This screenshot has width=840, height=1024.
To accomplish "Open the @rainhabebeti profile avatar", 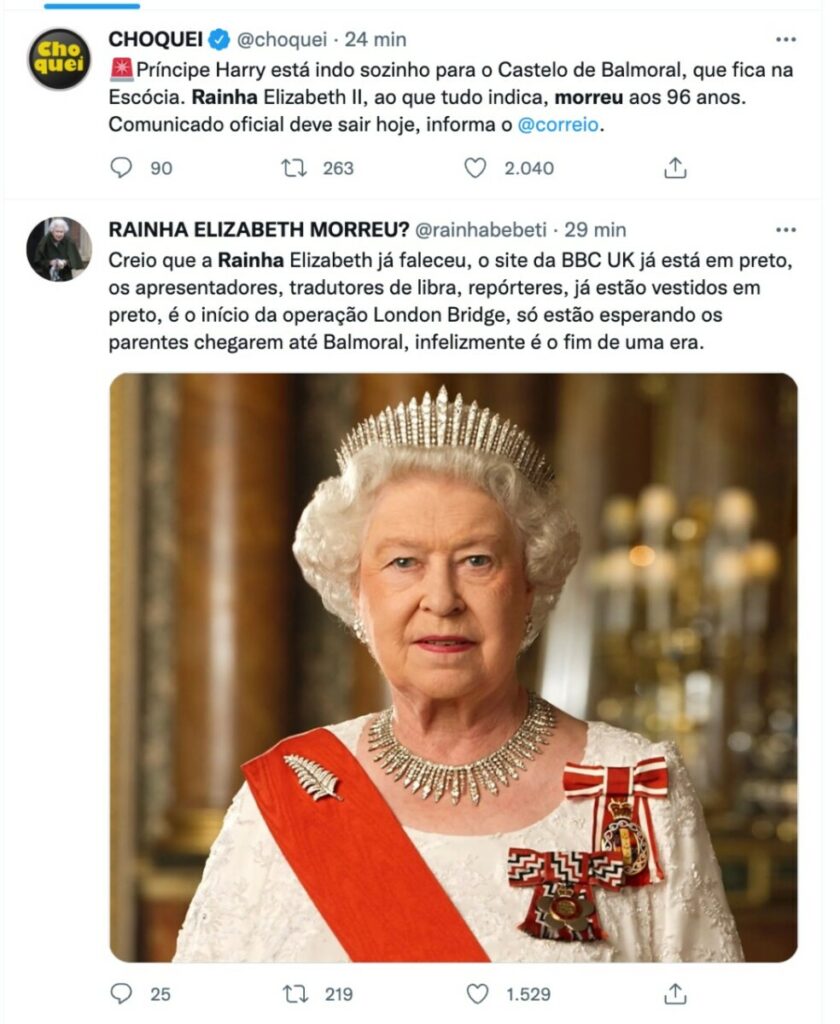I will click(58, 249).
